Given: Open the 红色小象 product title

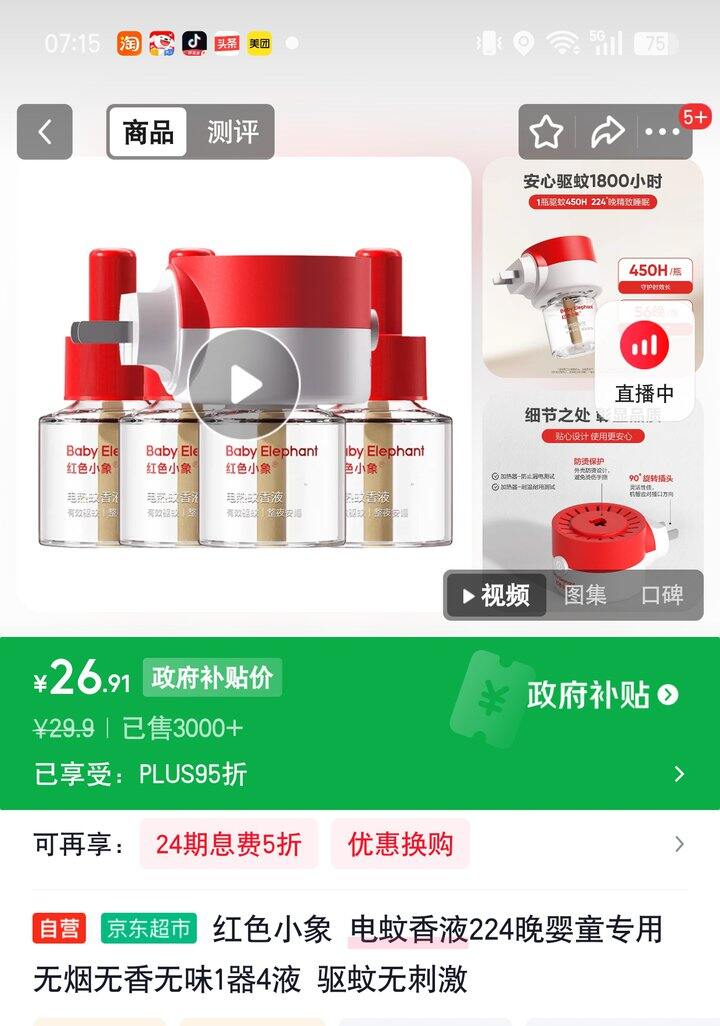Looking at the screenshot, I should 270,931.
